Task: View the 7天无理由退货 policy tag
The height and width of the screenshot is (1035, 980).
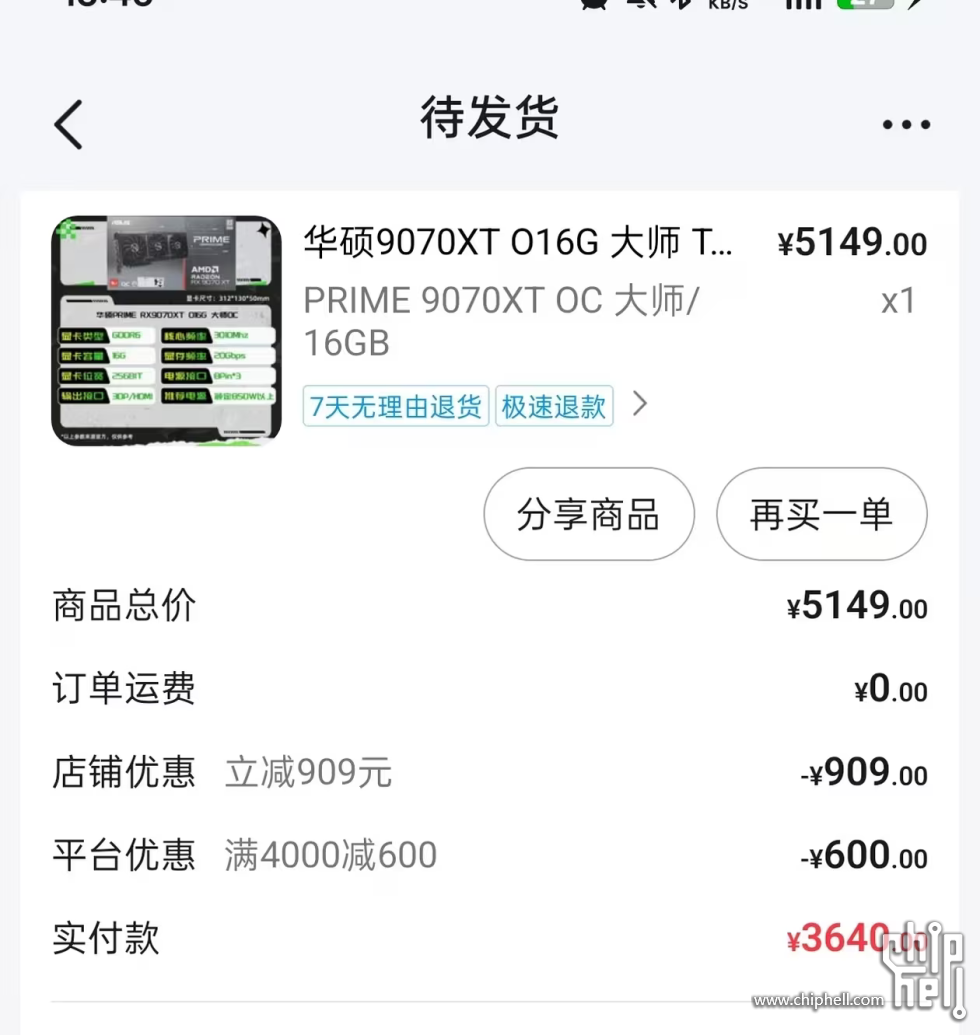Action: coord(396,406)
